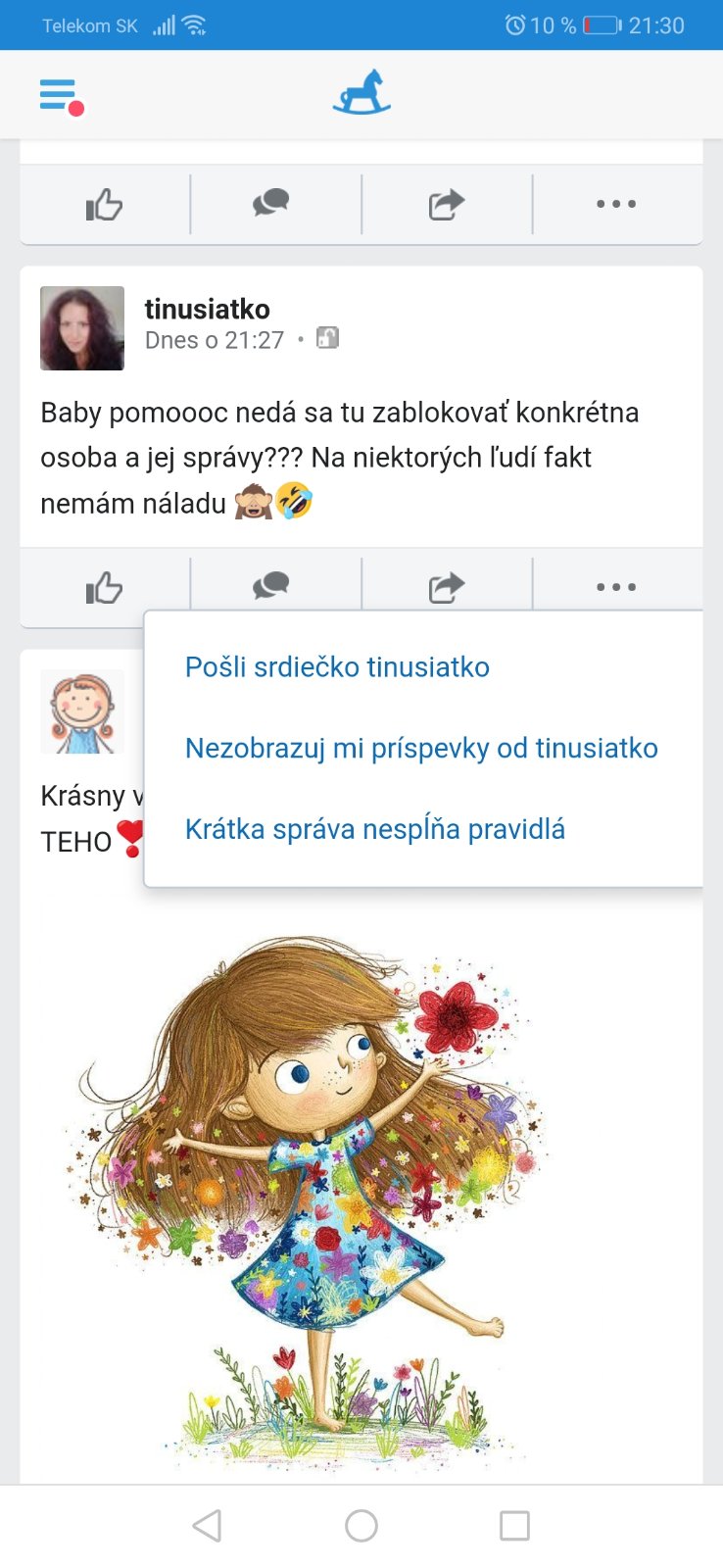Screen dimensions: 723x1568
Task: Like tinusiatko's post about blocking
Action: tap(104, 588)
